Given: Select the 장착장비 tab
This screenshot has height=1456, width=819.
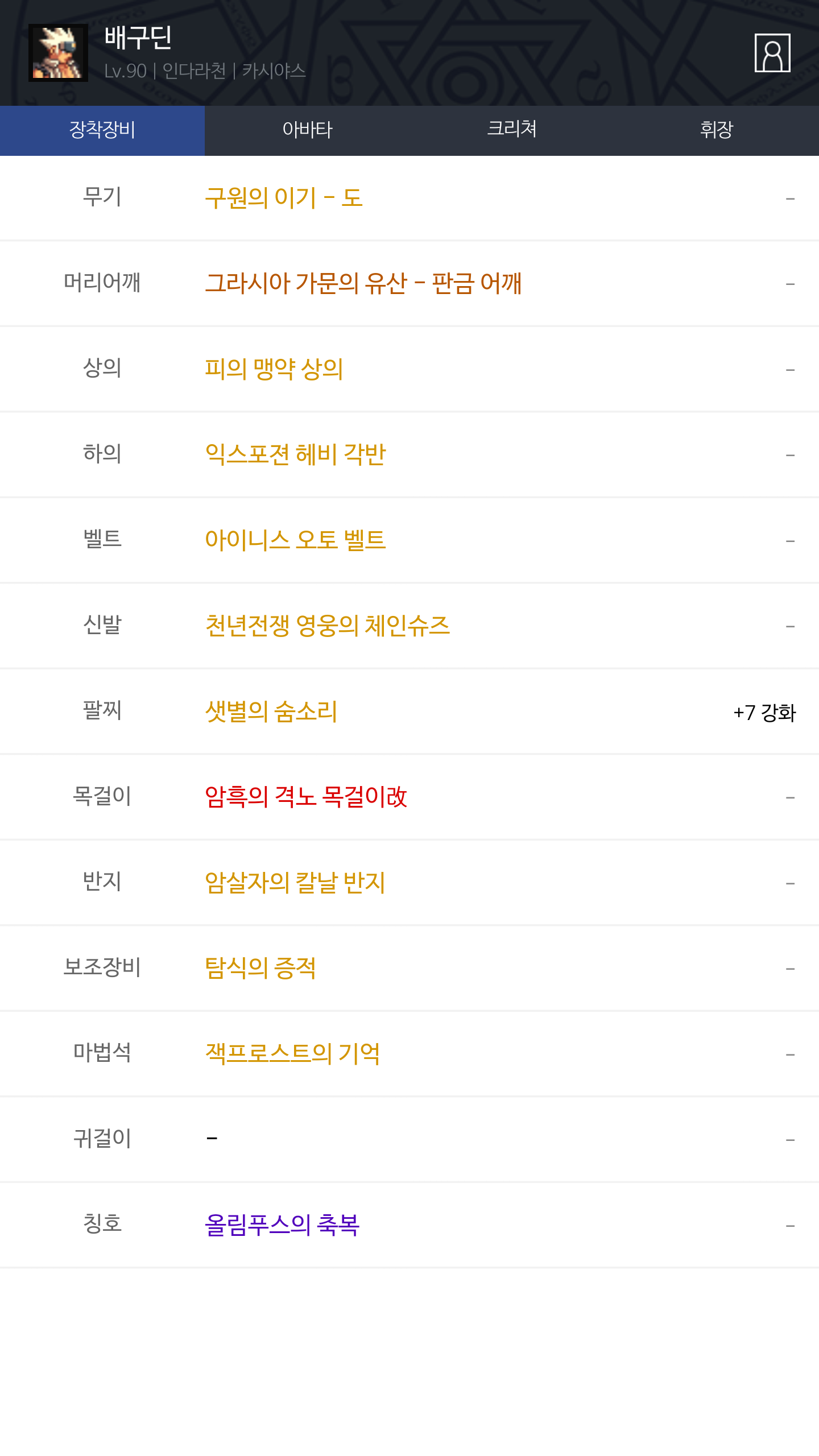Looking at the screenshot, I should 102,130.
